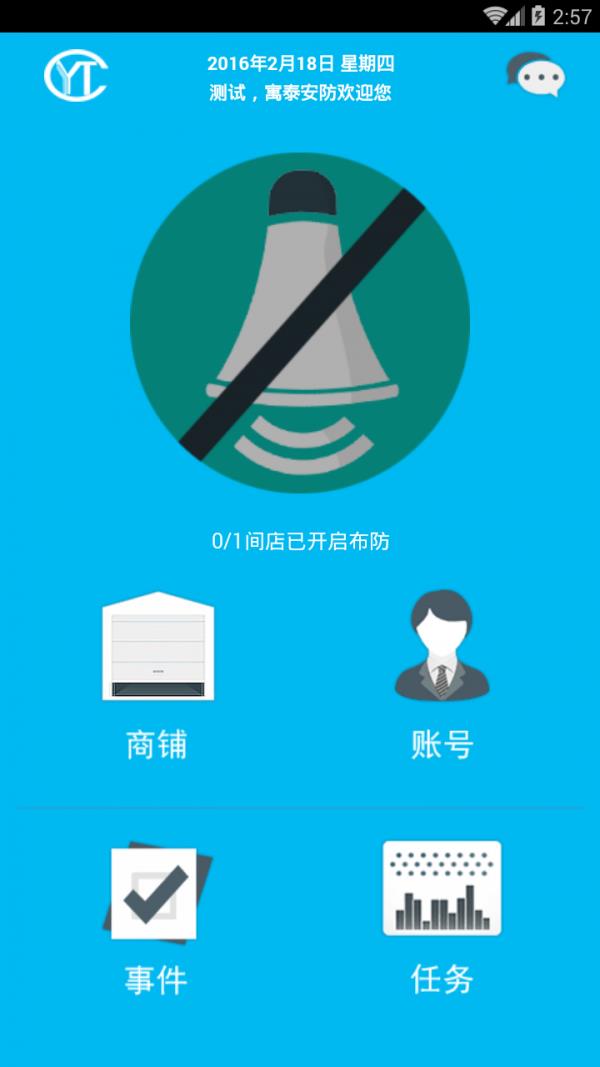Viewport: 600px width, 1067px height.
Task: Open the 任务 tasks section
Action: (442, 917)
